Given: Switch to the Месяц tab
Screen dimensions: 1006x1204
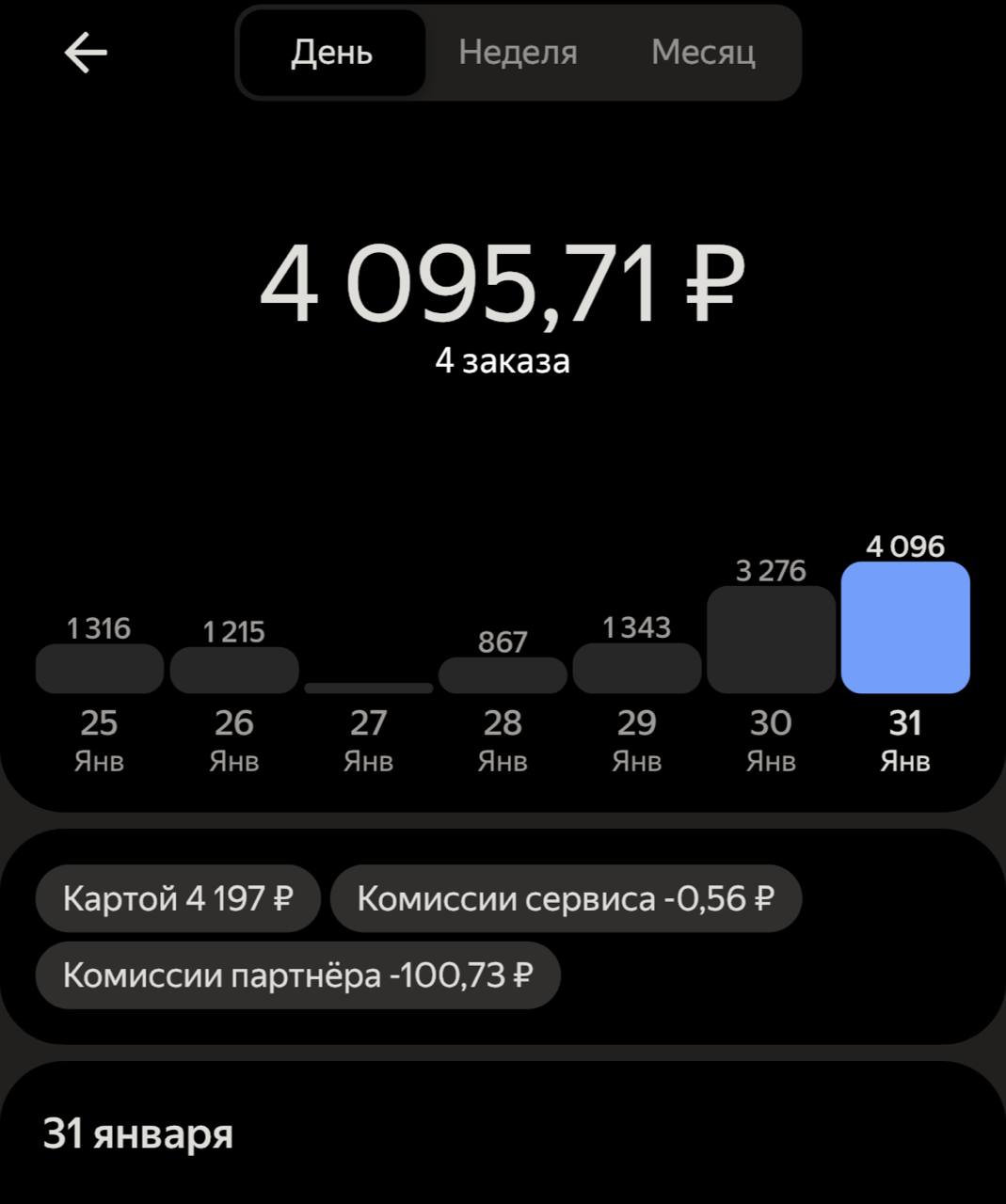Looking at the screenshot, I should [x=703, y=53].
